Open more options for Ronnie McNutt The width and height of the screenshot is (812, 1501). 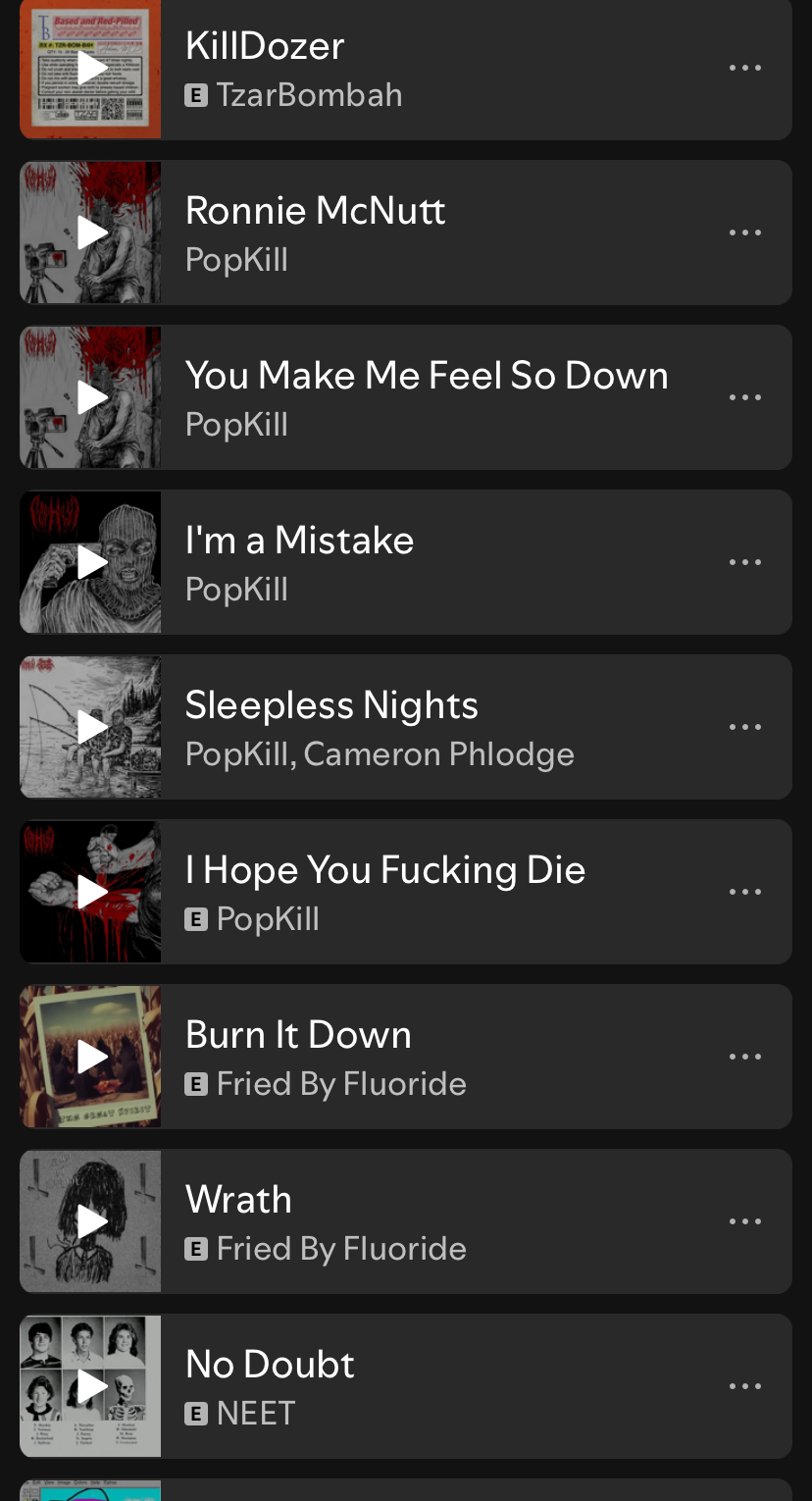(x=745, y=233)
